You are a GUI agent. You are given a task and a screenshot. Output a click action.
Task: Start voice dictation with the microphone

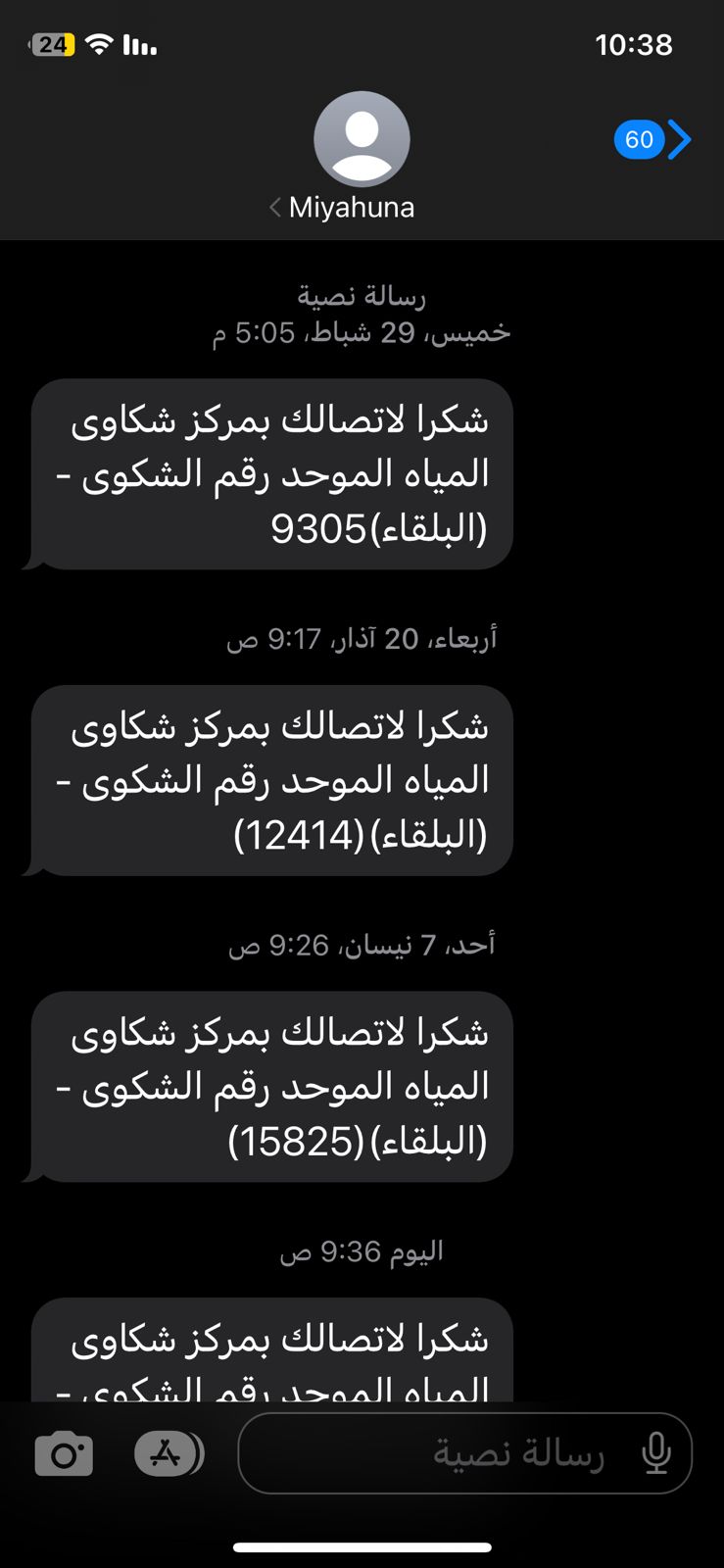click(656, 1453)
